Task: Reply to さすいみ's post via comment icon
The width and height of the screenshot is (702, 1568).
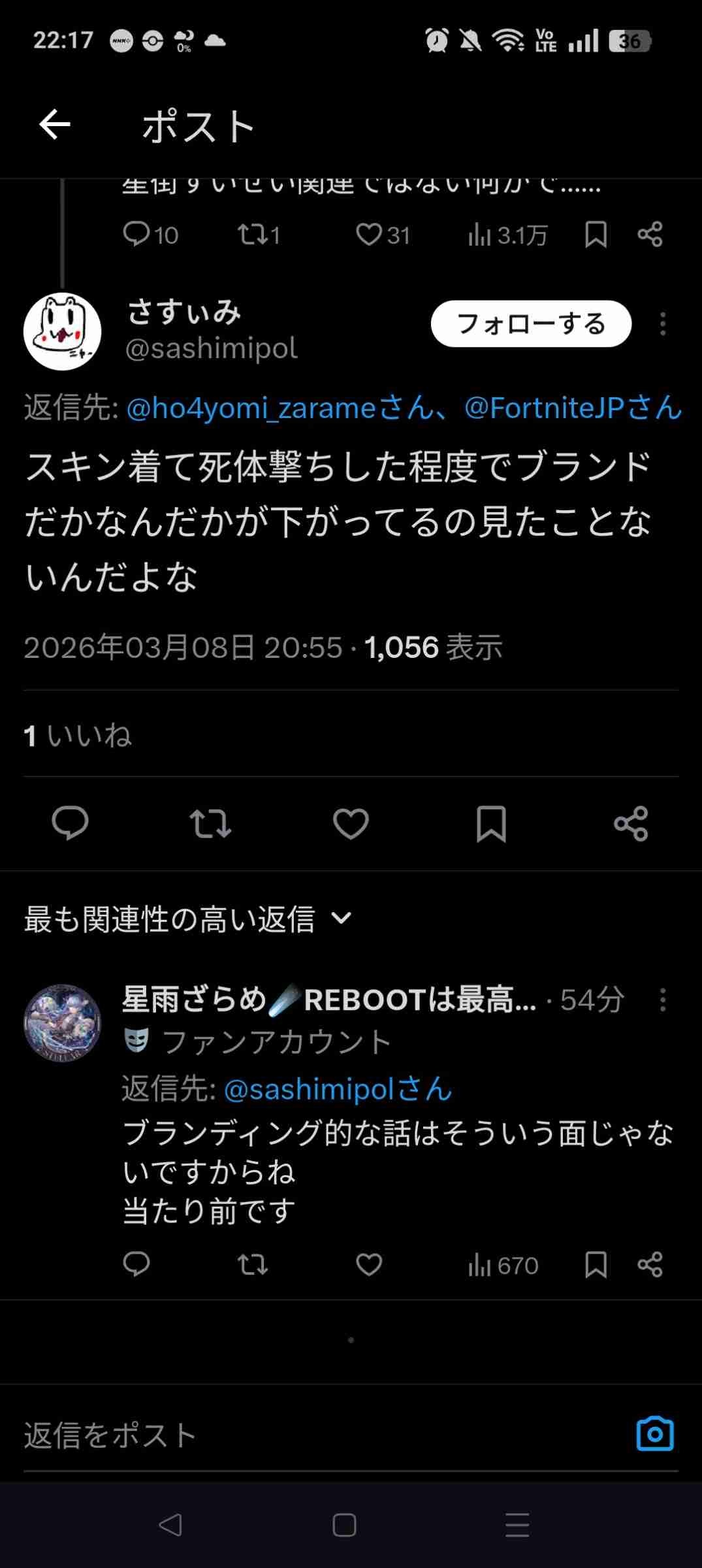Action: tap(70, 823)
